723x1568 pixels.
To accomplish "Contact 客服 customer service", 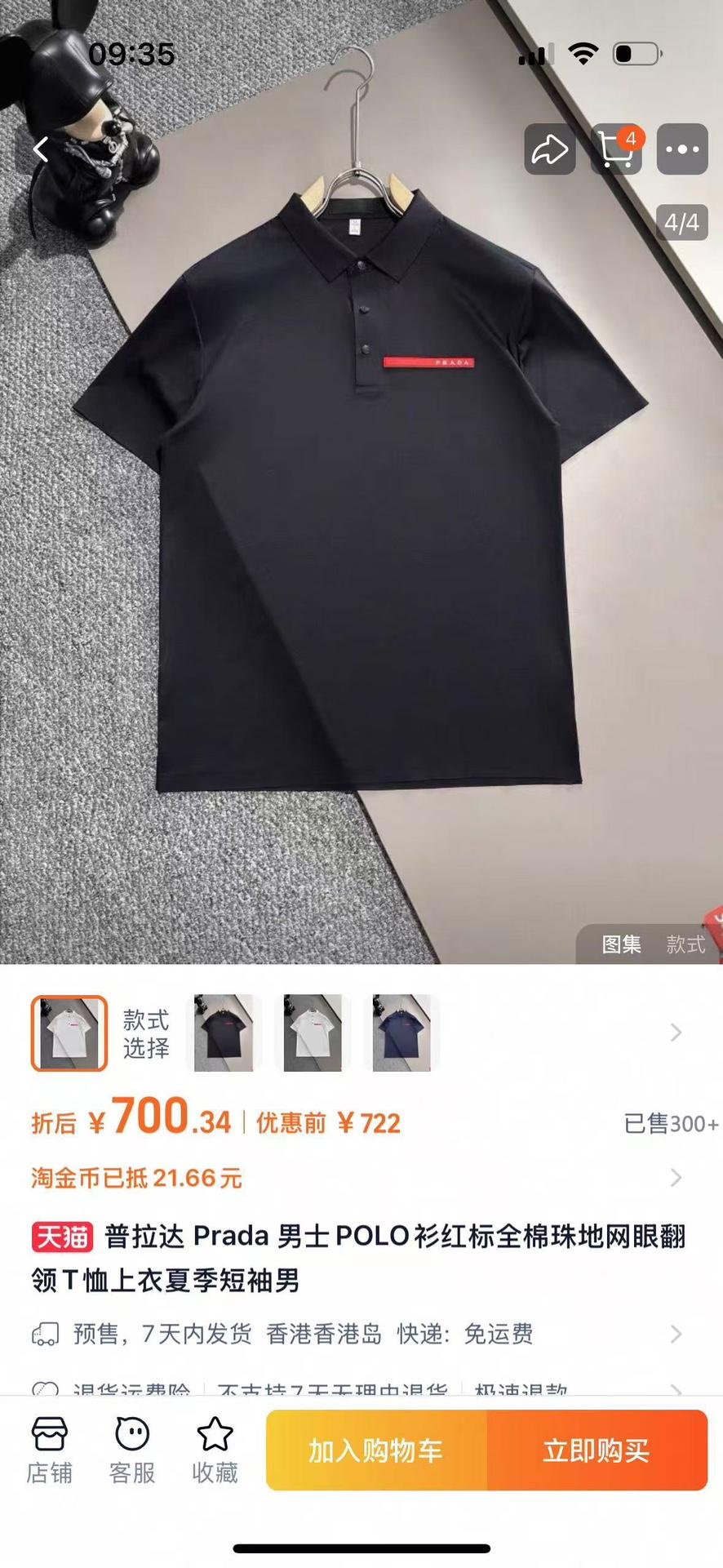I will (x=132, y=1450).
